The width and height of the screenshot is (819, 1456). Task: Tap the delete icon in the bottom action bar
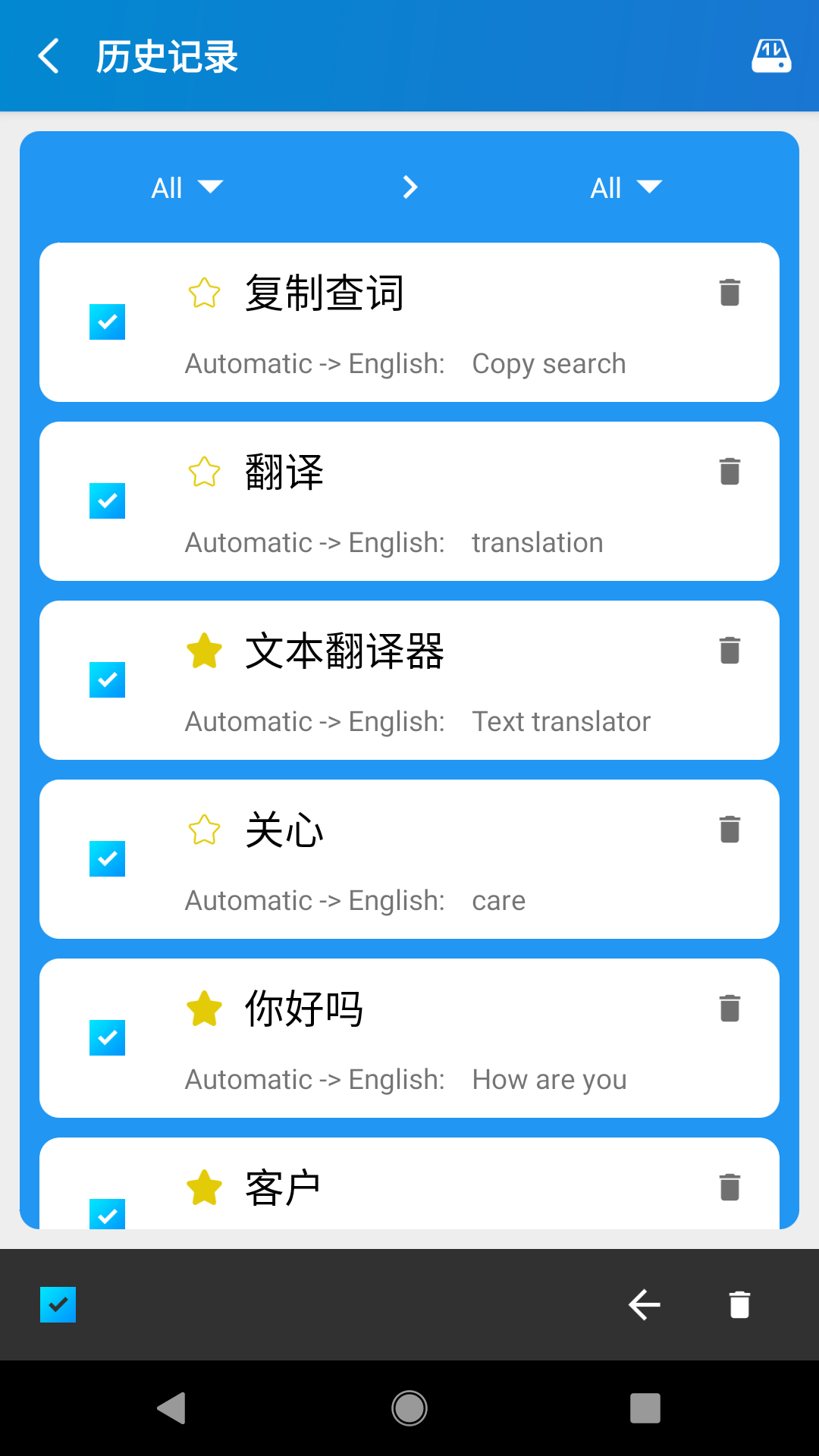(739, 1305)
